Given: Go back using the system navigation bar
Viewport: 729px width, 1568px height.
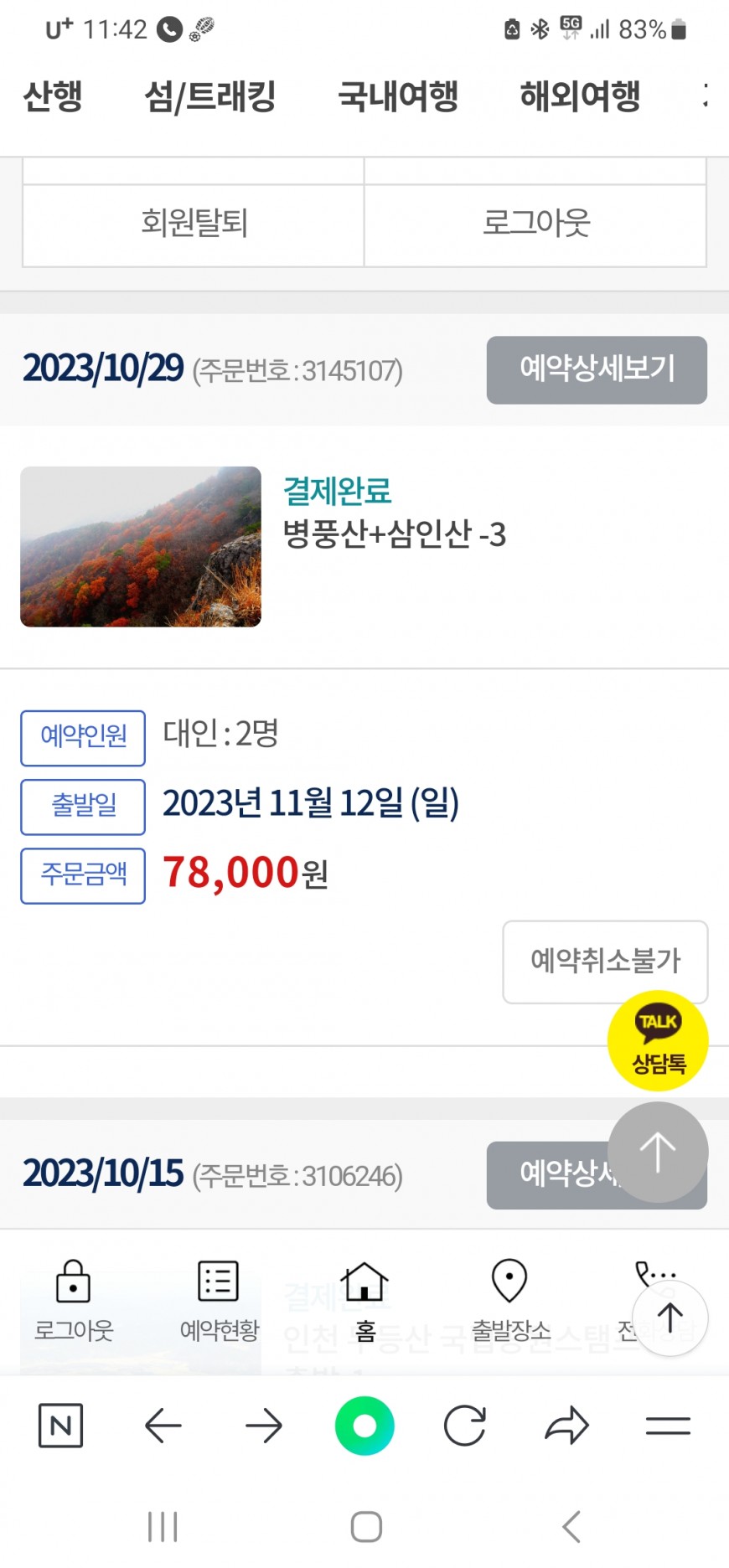Looking at the screenshot, I should pyautogui.click(x=571, y=1527).
